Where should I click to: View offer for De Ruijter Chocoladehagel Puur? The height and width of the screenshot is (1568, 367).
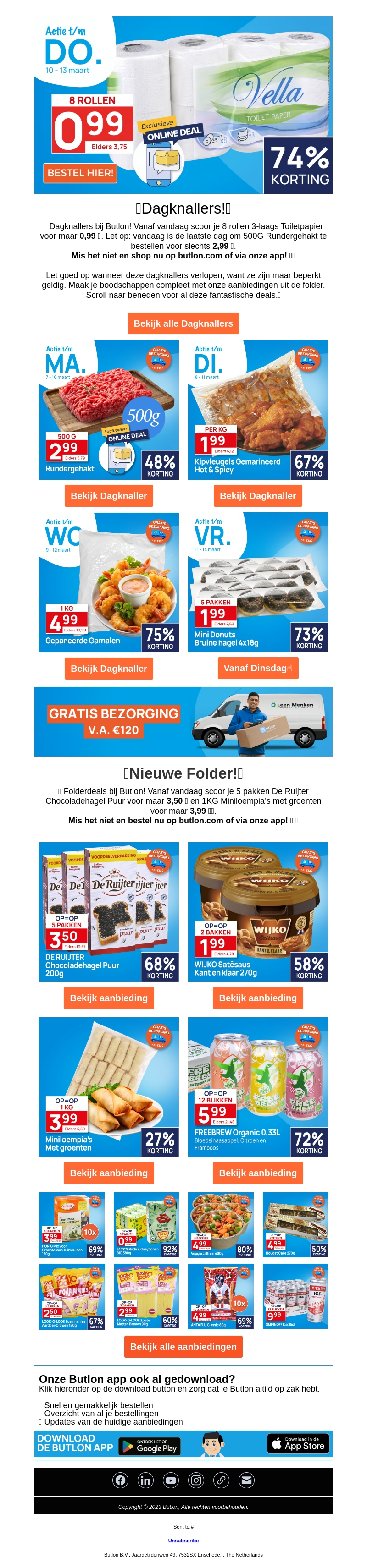click(x=109, y=998)
